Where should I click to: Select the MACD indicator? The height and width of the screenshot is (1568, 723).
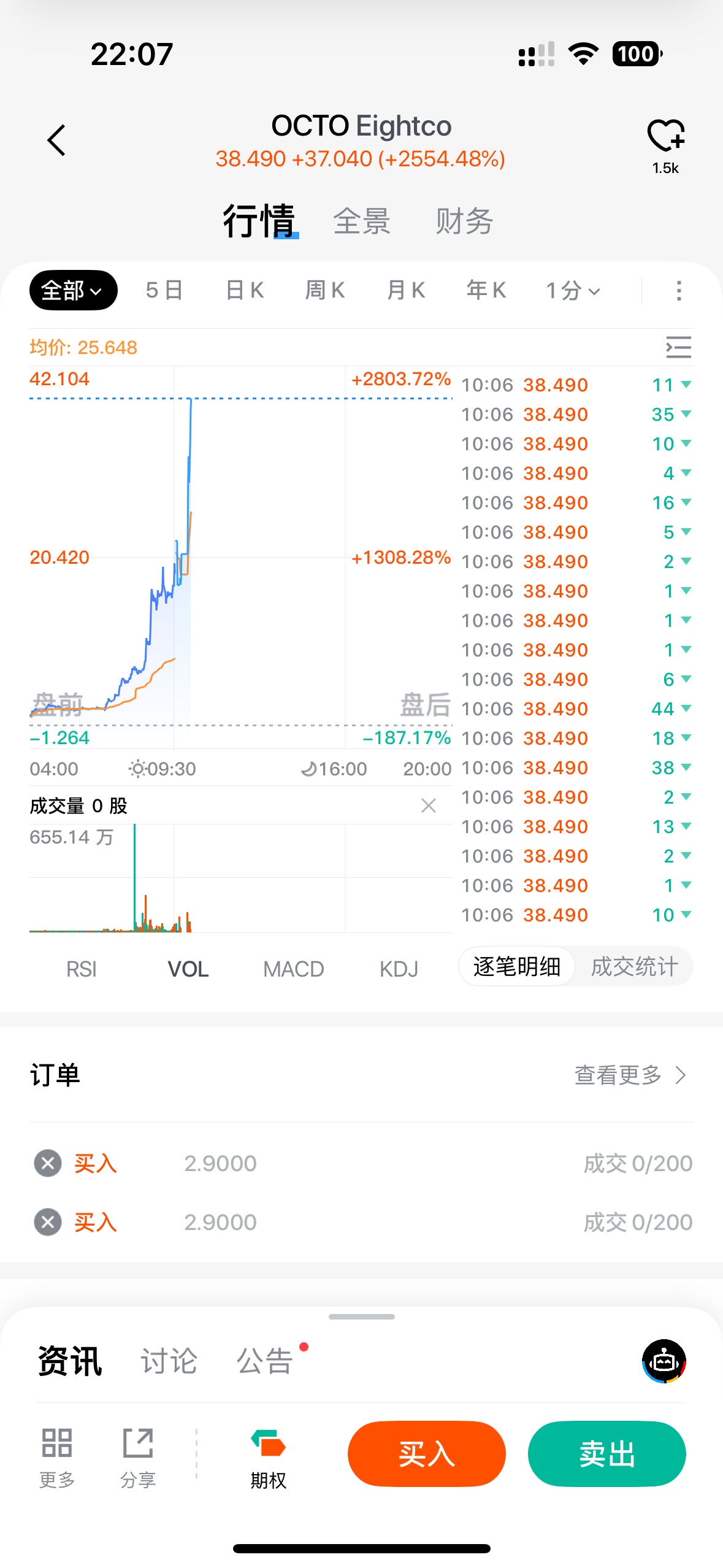pyautogui.click(x=294, y=969)
